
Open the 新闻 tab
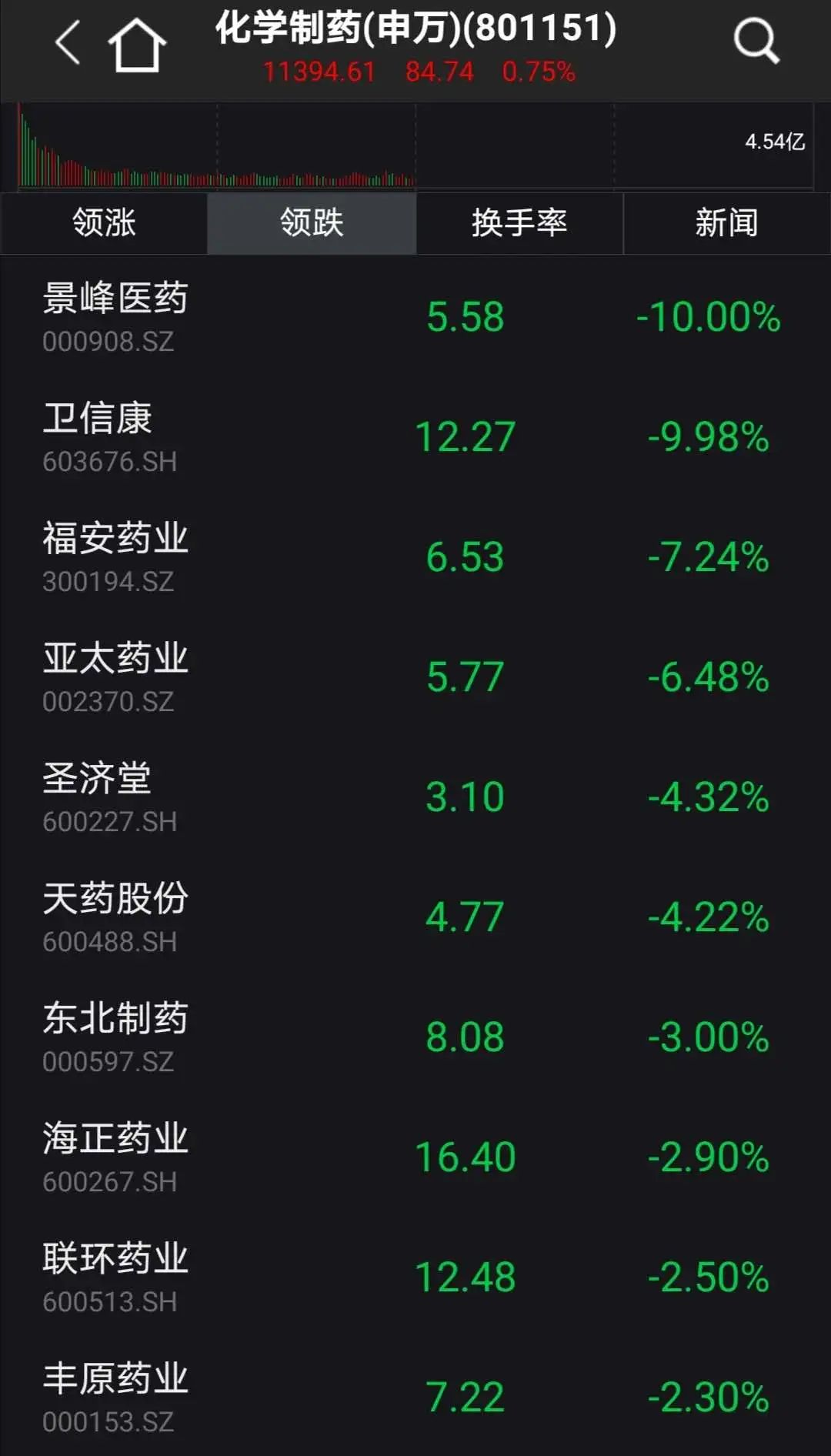point(726,223)
